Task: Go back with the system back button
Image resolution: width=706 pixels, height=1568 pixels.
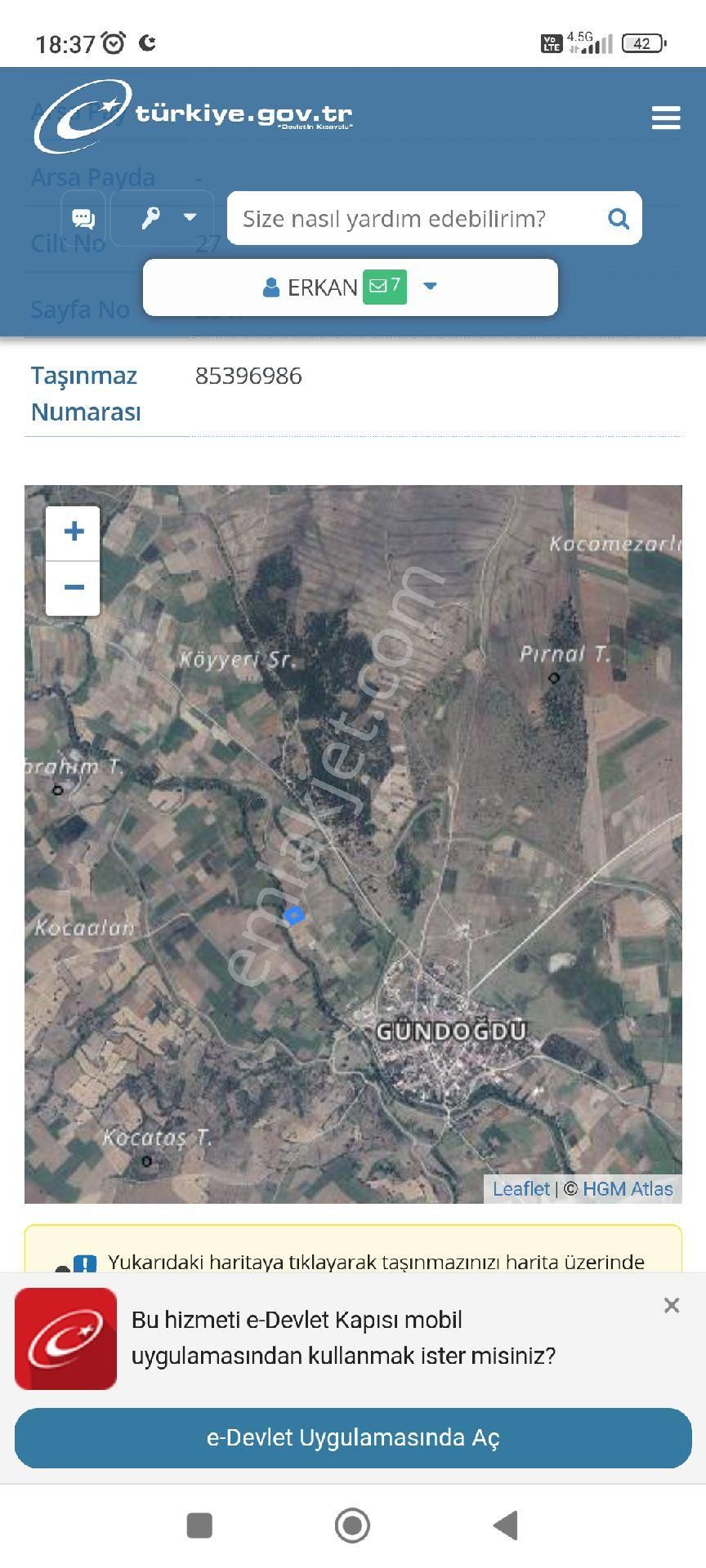Action: point(506,1525)
